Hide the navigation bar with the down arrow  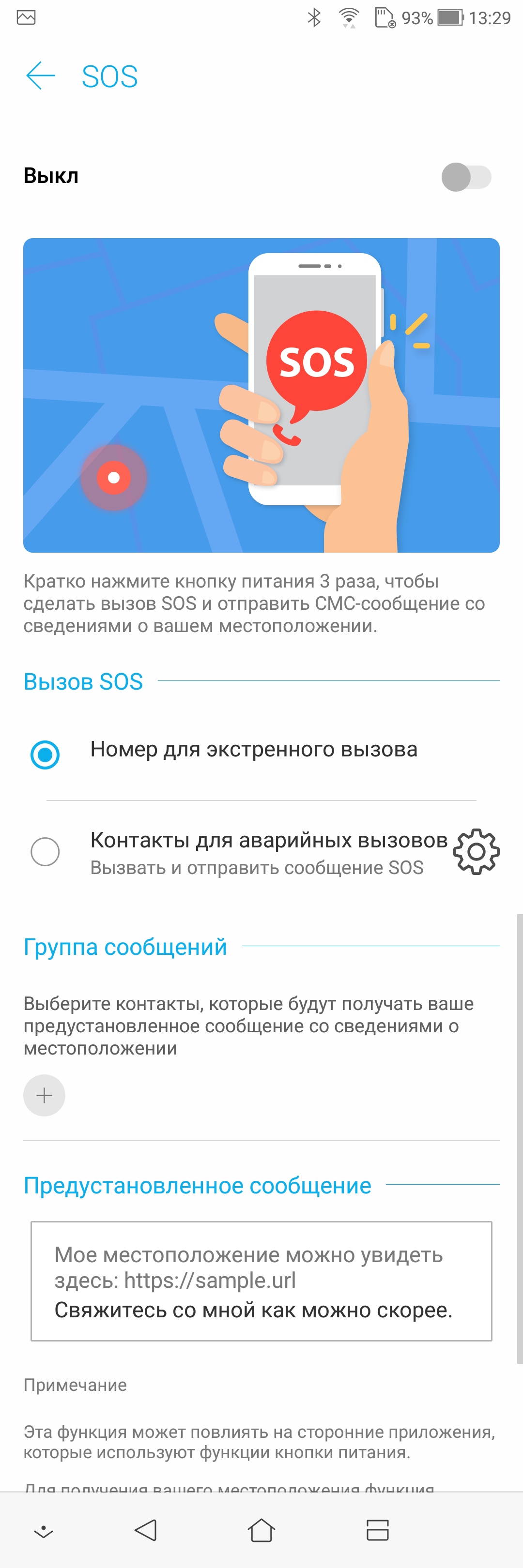(x=44, y=1531)
